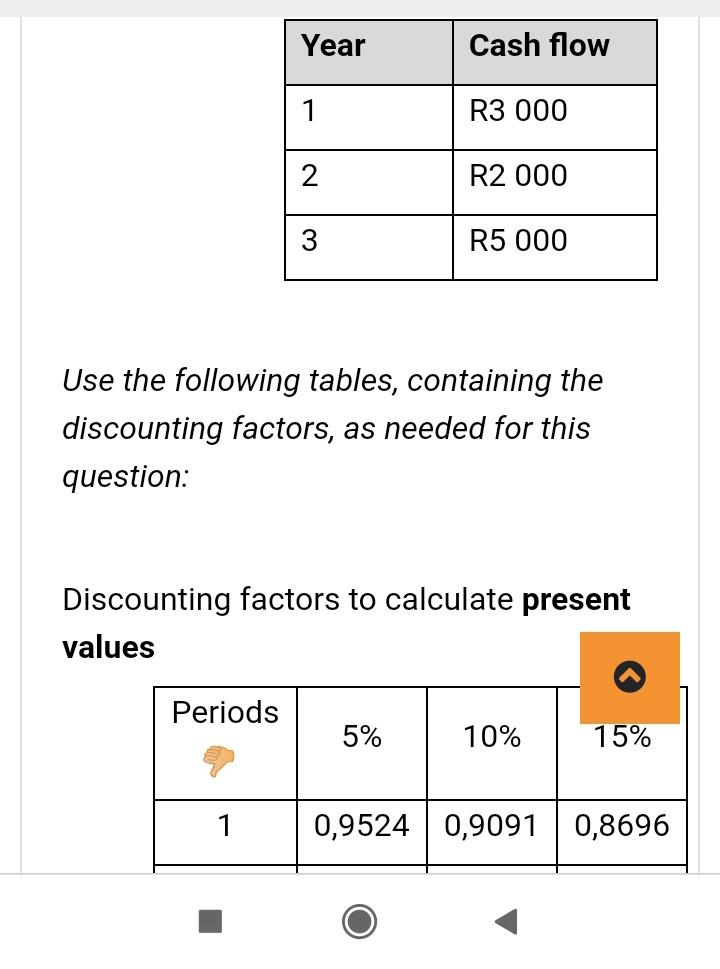Tap the orange scroll-to-top chevron button

click(629, 677)
